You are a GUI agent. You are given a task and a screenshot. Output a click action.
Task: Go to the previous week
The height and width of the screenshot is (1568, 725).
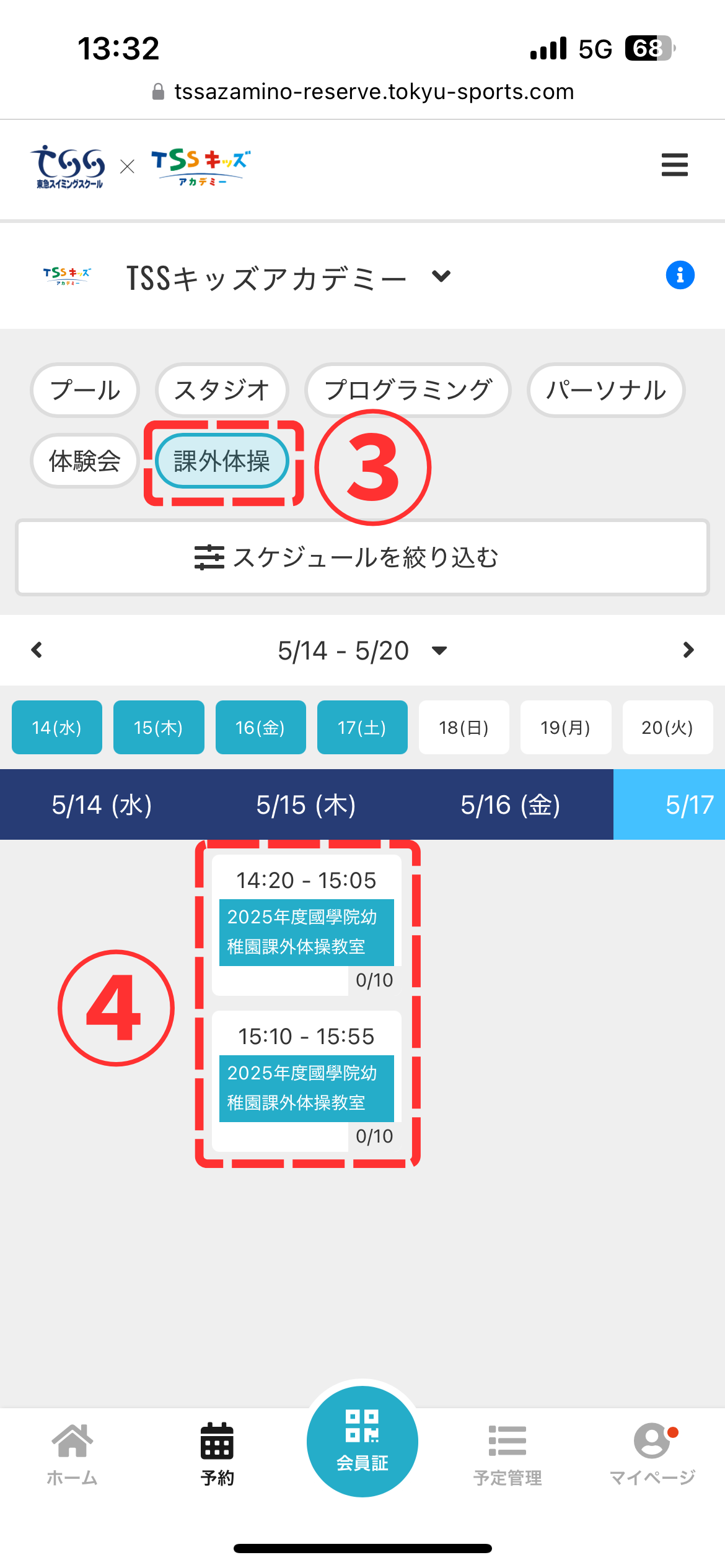tap(37, 650)
